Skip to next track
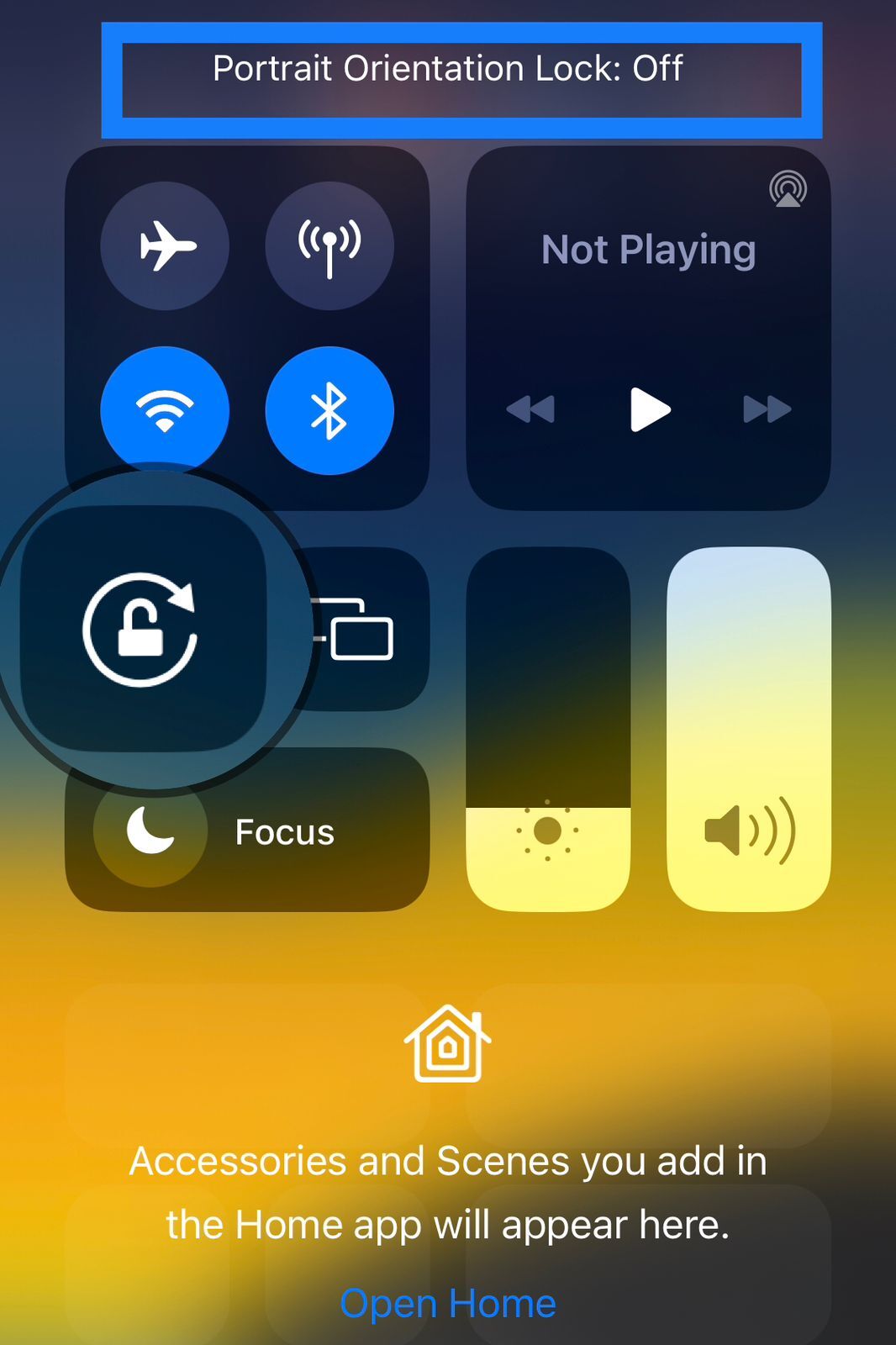This screenshot has height=1345, width=896. tap(767, 409)
